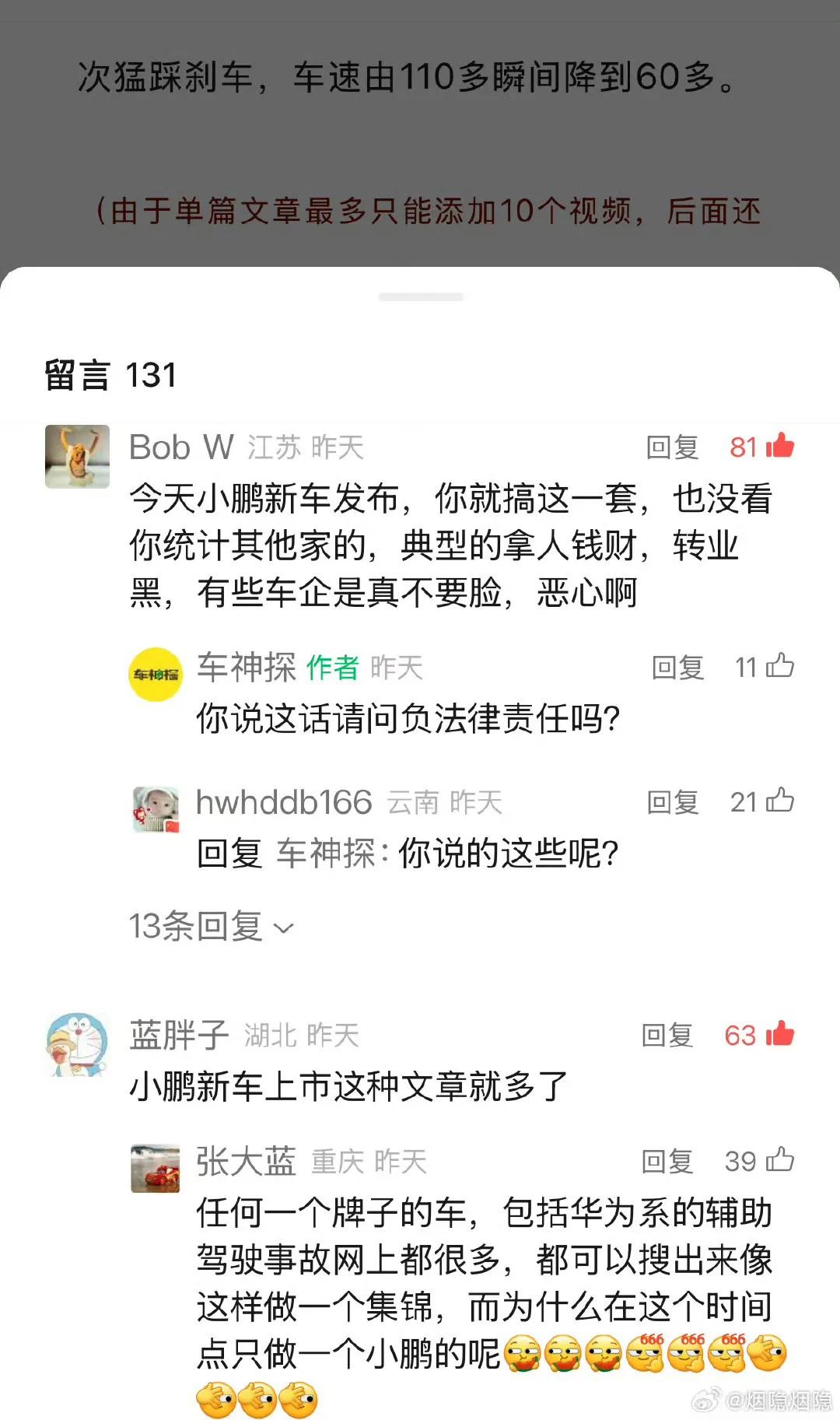Screen dimensions: 840x1420
Task: Reply to hwhddb166's comment
Action: (672, 802)
